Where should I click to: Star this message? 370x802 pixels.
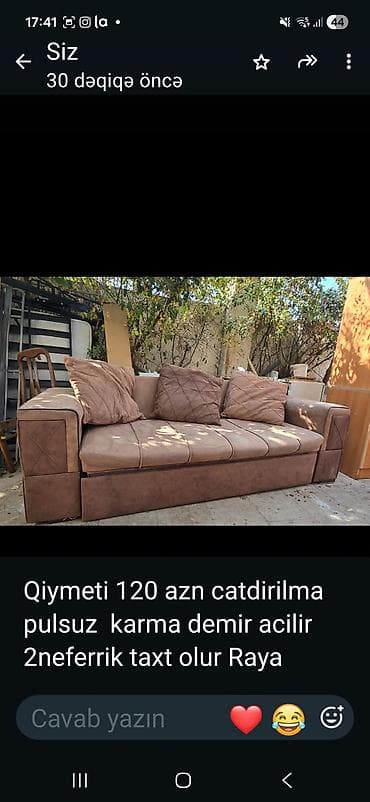click(261, 62)
